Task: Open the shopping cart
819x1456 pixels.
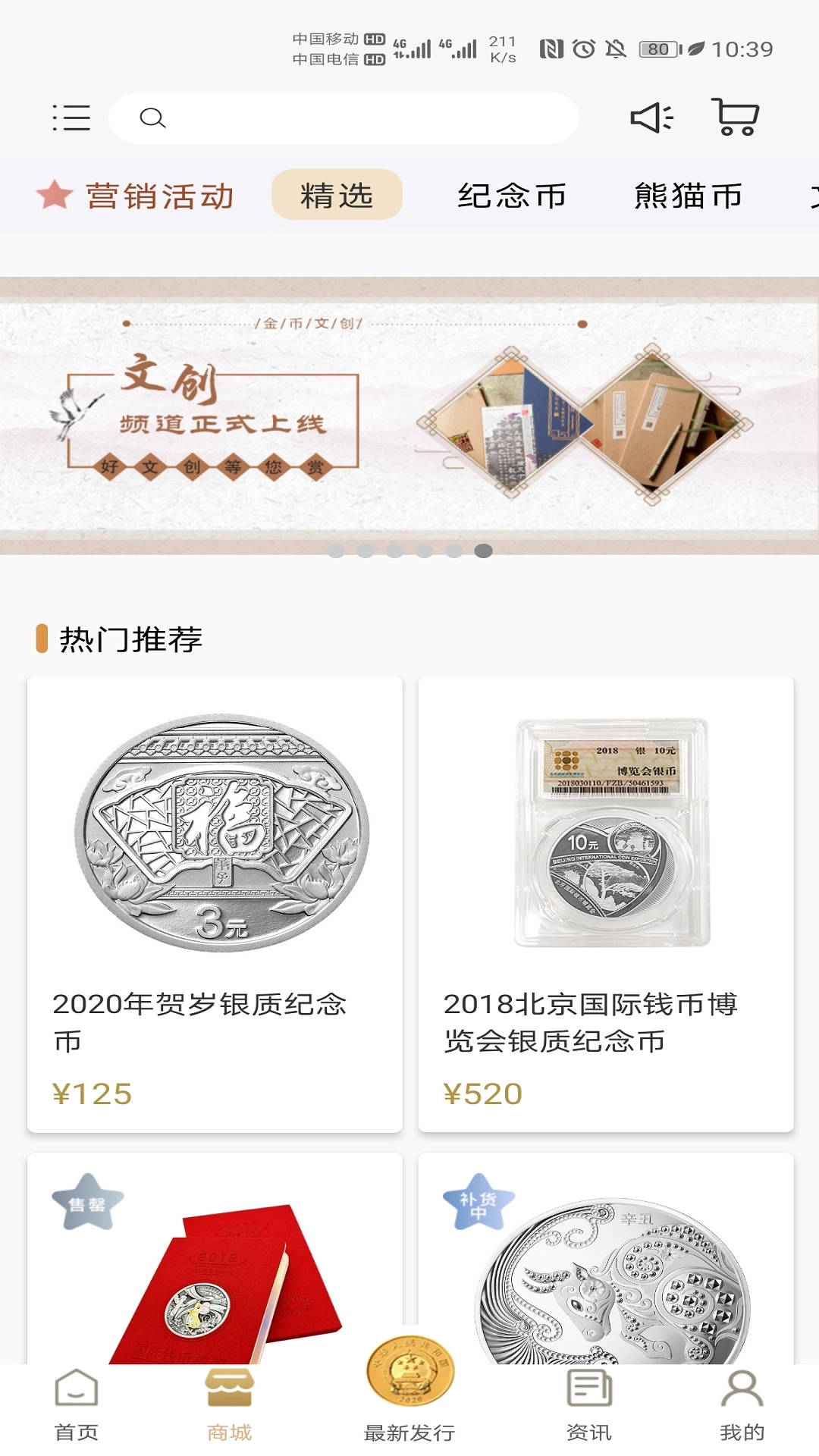Action: coord(735,118)
